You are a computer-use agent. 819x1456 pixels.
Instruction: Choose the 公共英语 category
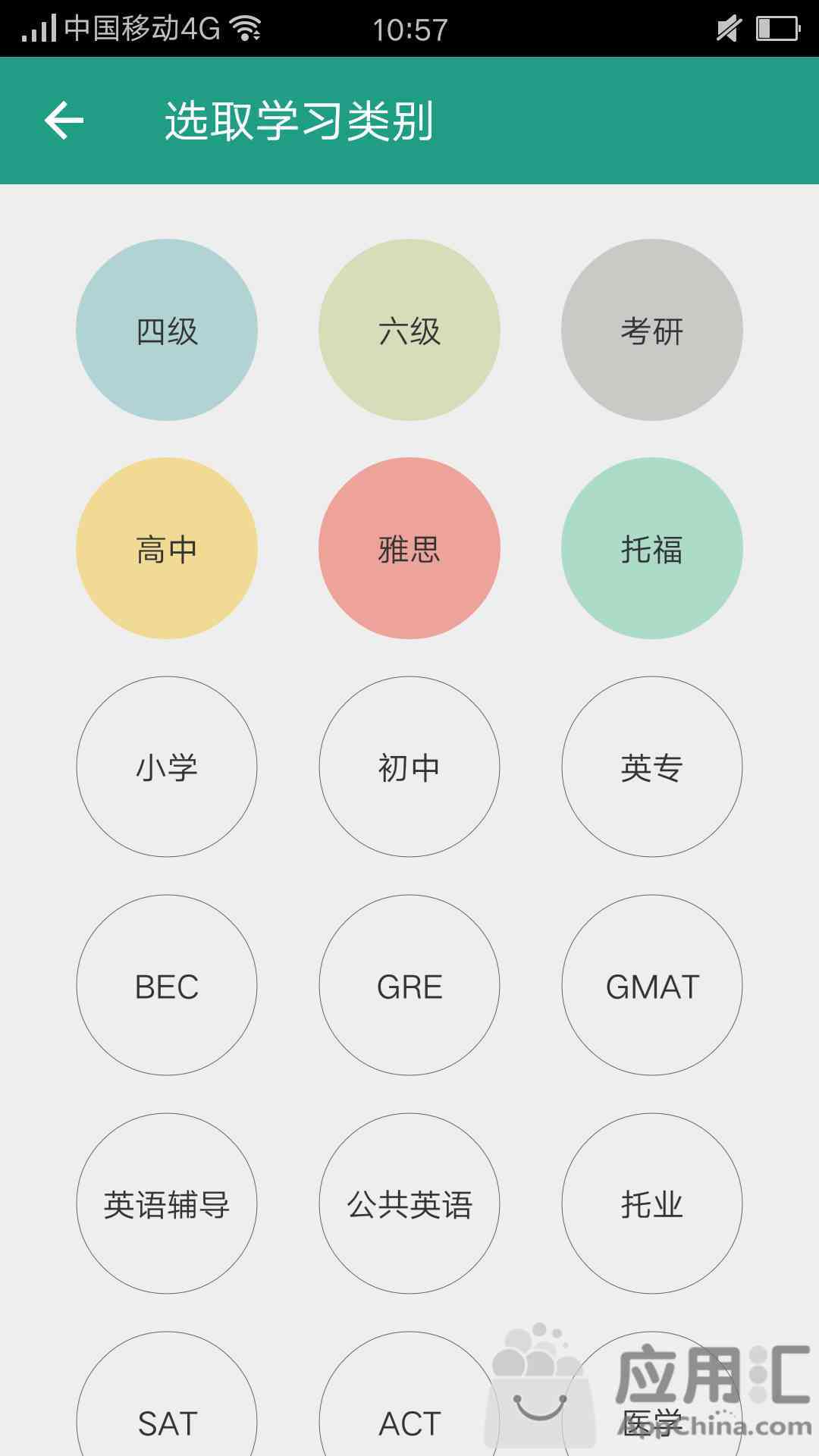coord(409,1203)
